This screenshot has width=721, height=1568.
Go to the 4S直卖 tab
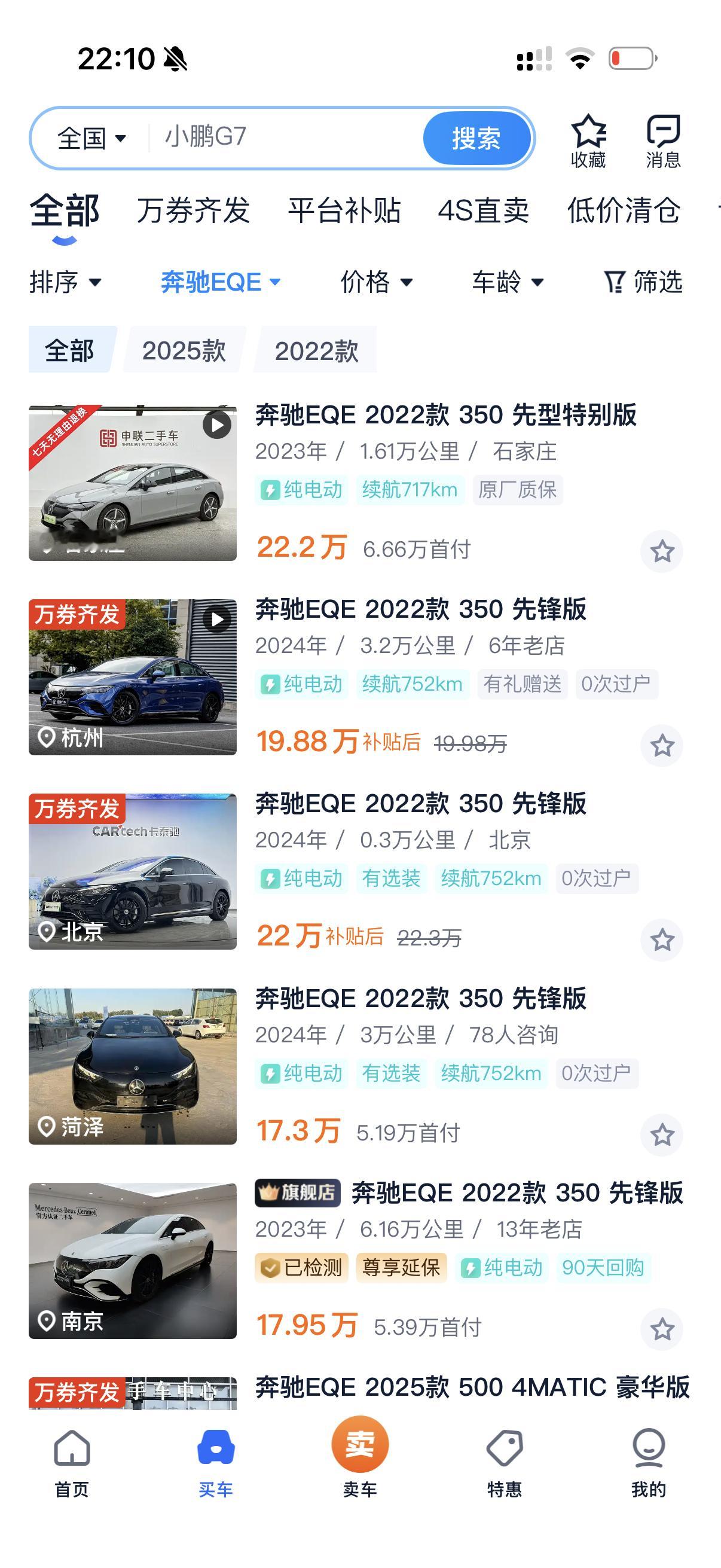click(x=483, y=211)
